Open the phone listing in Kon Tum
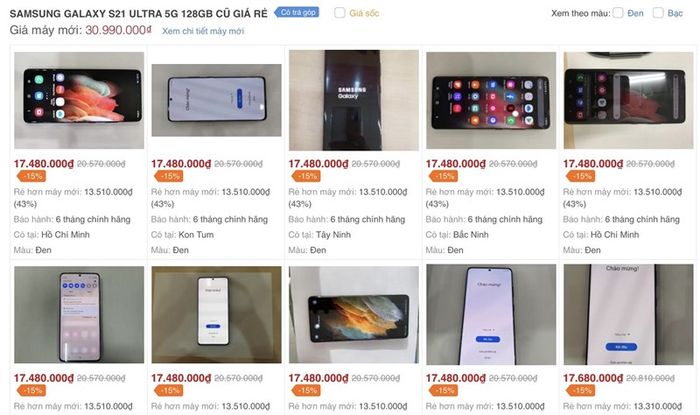 click(x=217, y=100)
